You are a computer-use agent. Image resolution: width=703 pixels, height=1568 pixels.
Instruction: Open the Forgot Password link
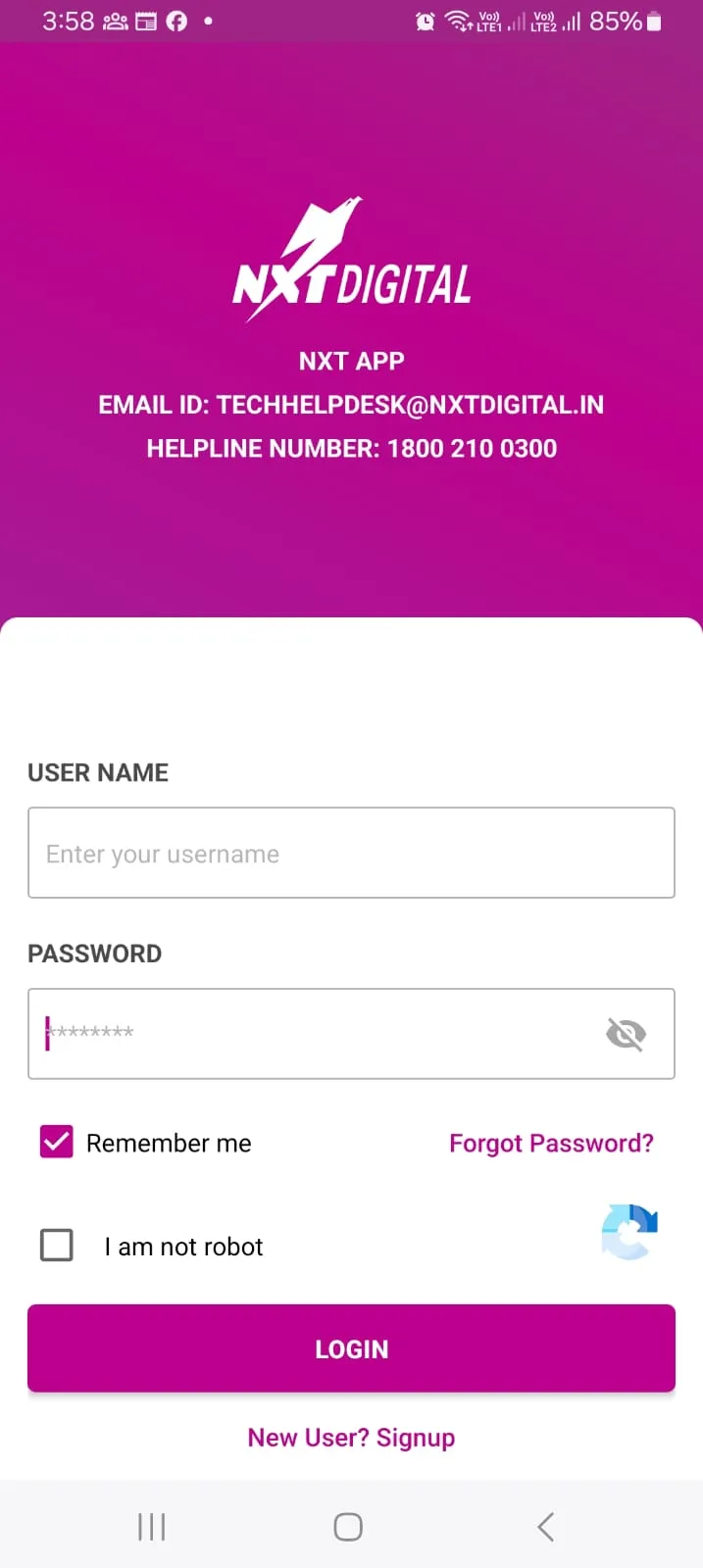(x=551, y=1143)
